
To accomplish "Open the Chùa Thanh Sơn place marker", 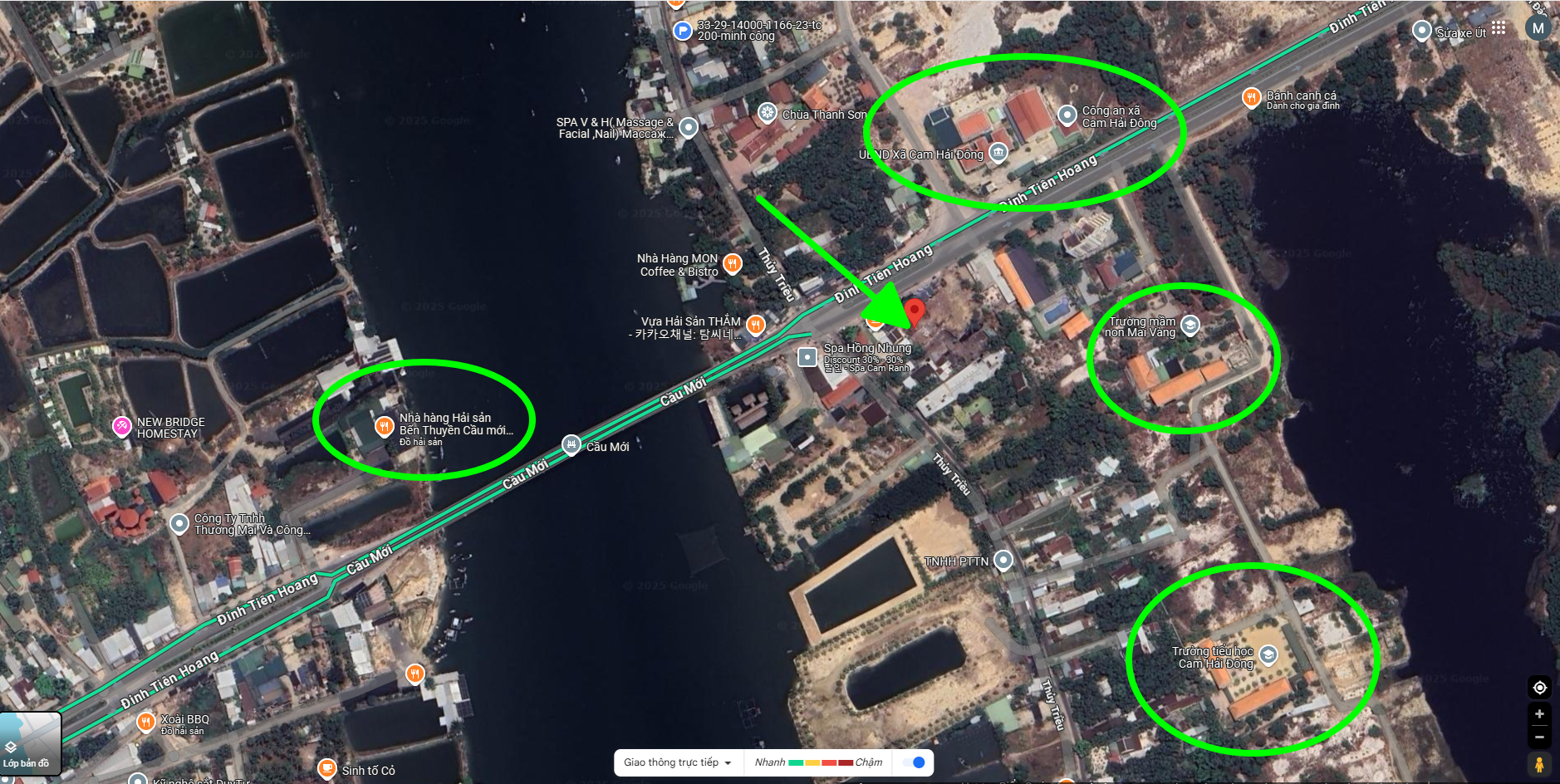I will coord(767,112).
